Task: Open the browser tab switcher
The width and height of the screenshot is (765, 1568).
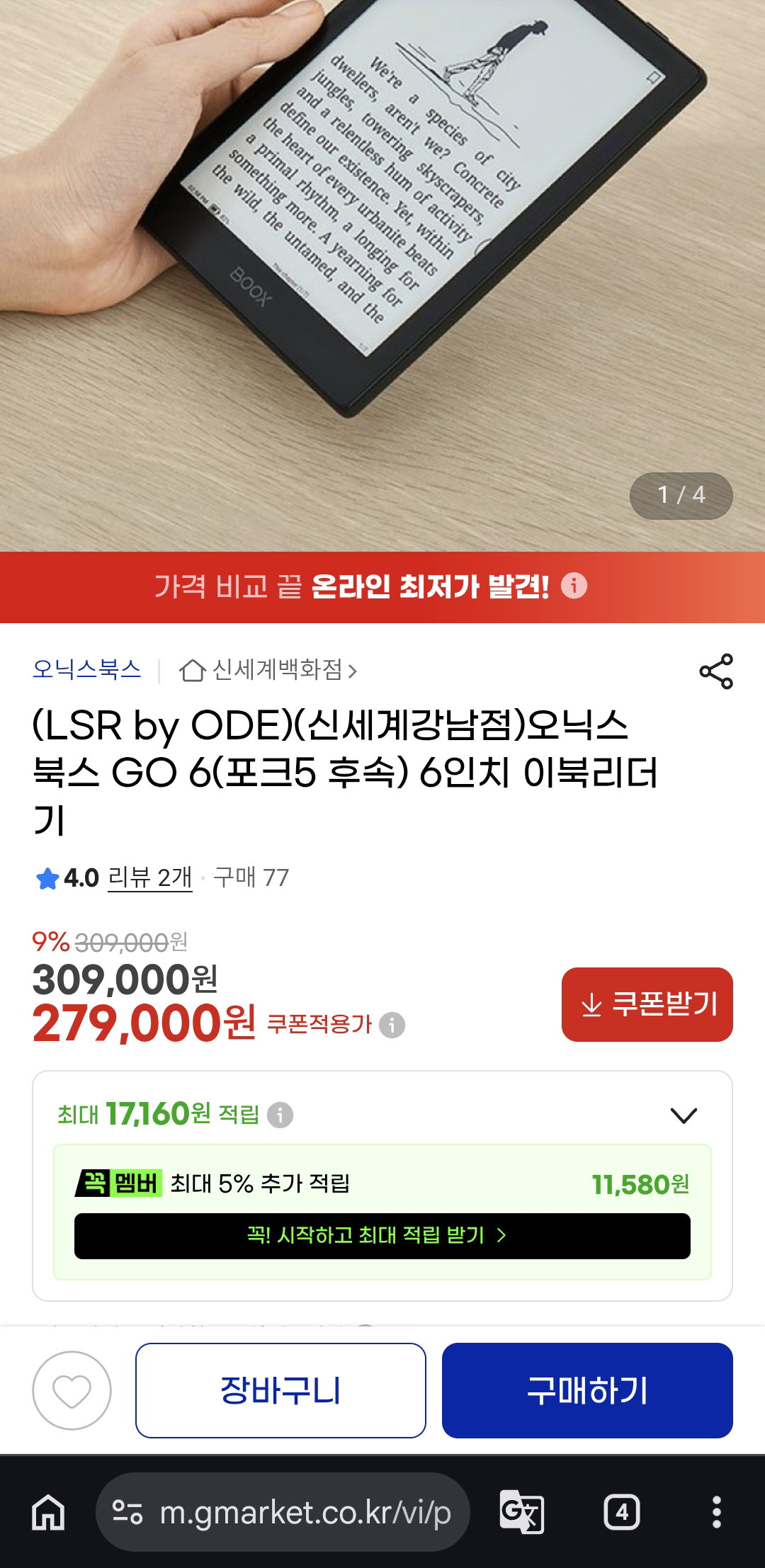Action: pyautogui.click(x=622, y=1512)
